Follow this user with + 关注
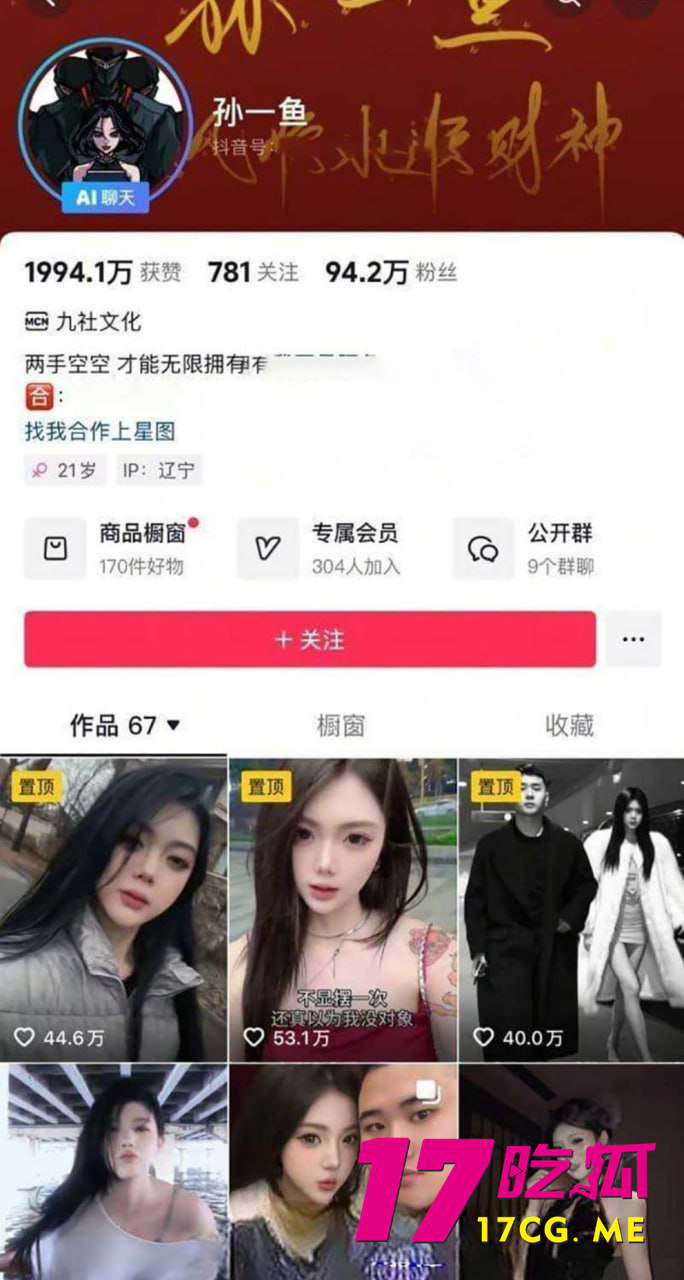This screenshot has height=1280, width=684. click(310, 640)
